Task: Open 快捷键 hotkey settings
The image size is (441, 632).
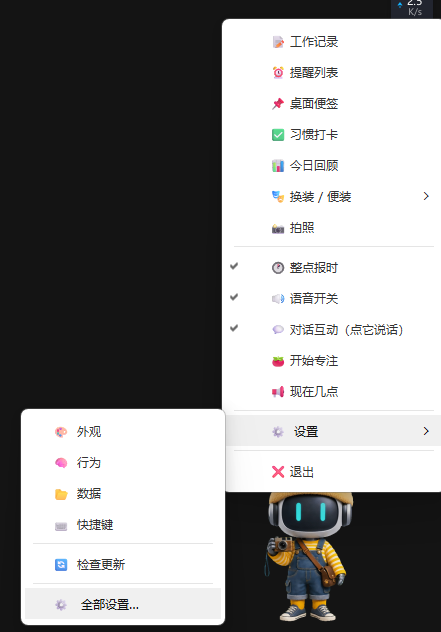Action: [123, 525]
